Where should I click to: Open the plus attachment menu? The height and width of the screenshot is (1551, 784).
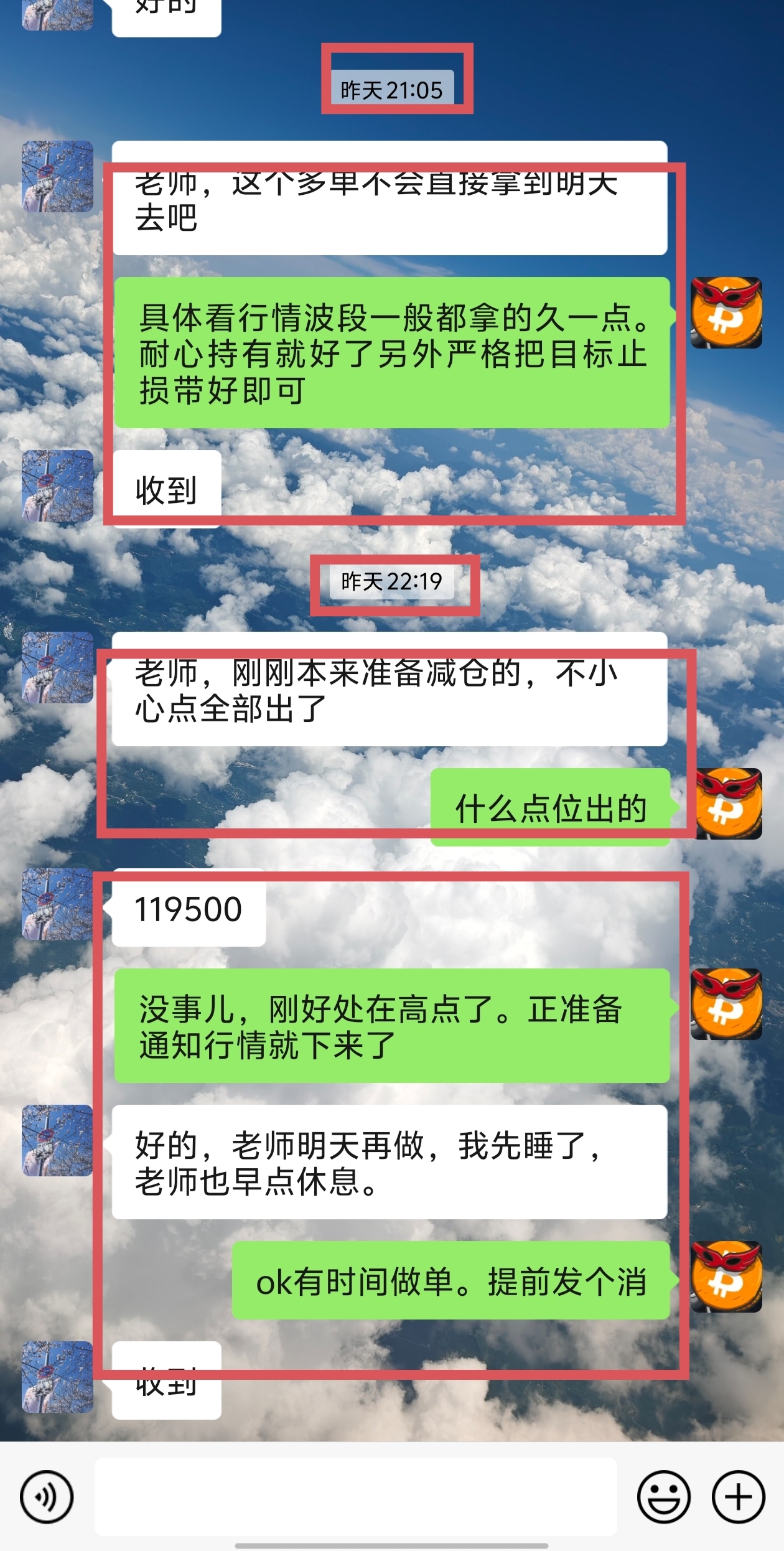click(x=738, y=1497)
